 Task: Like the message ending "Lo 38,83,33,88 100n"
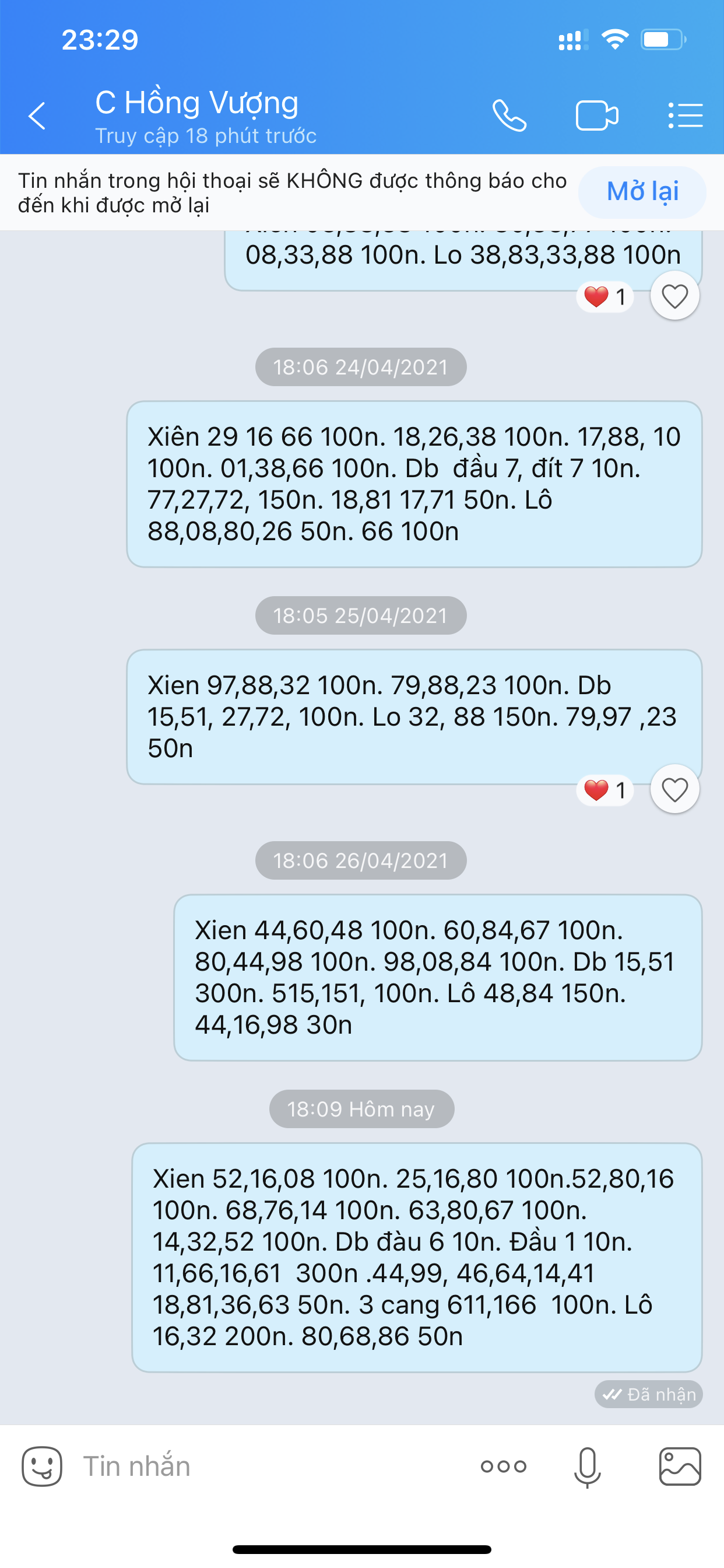click(x=674, y=296)
